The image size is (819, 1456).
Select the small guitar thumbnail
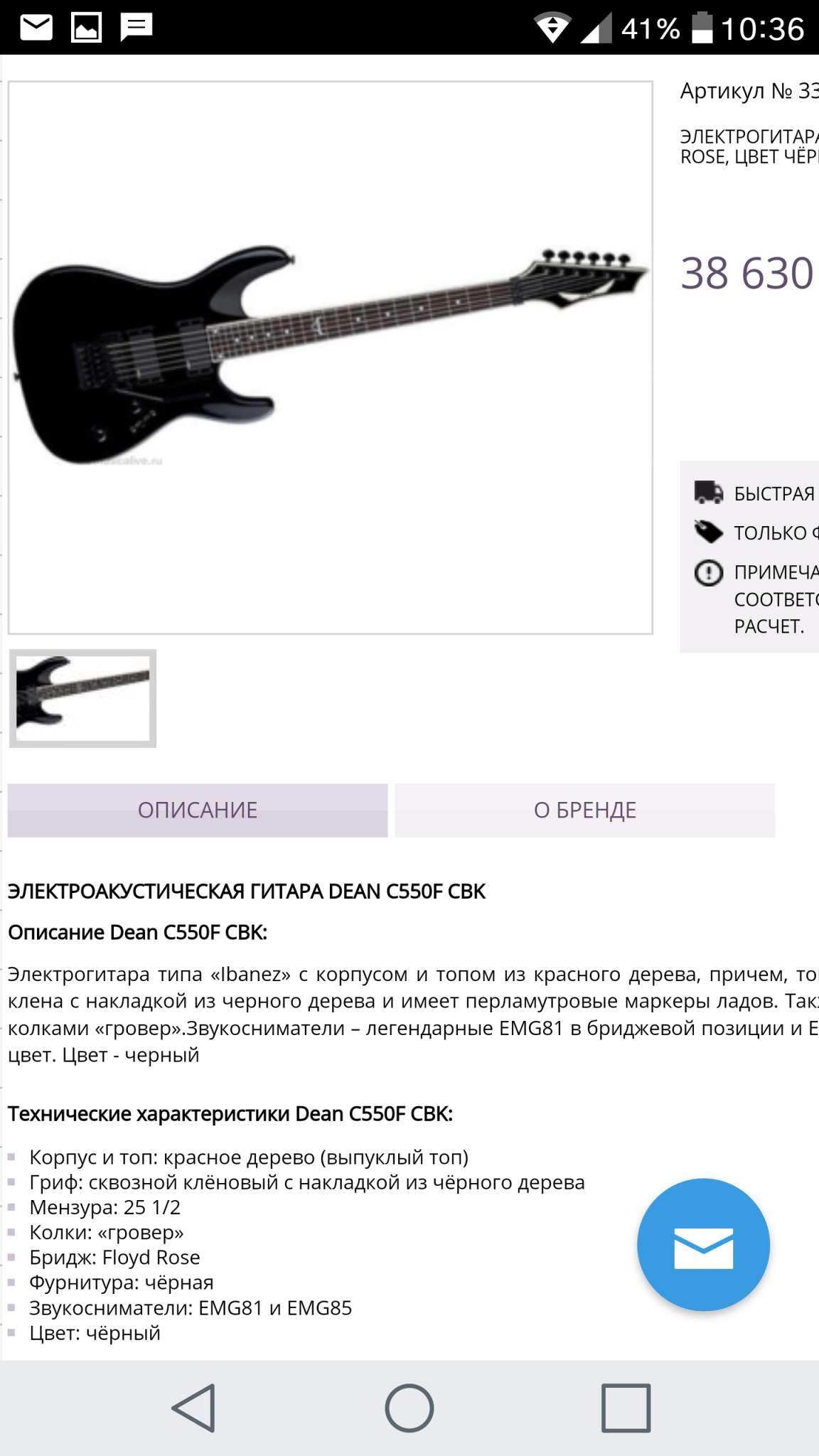tap(82, 698)
